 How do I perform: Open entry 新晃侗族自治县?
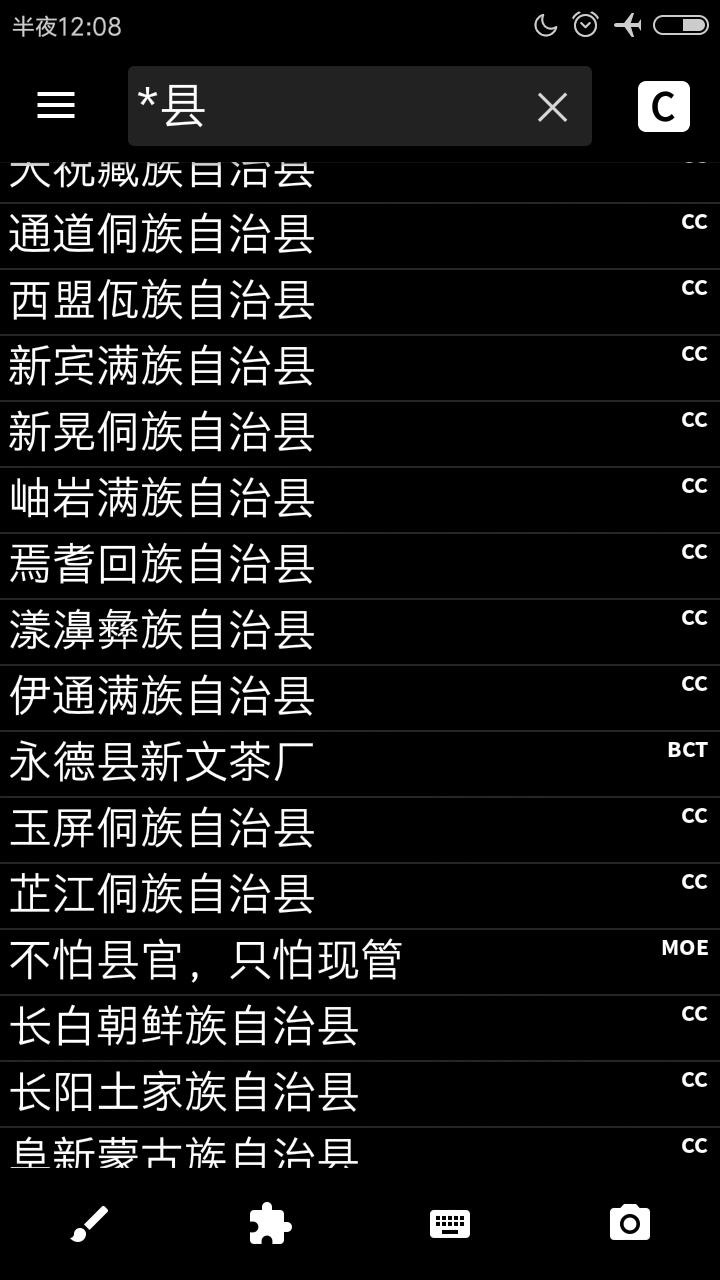[360, 434]
